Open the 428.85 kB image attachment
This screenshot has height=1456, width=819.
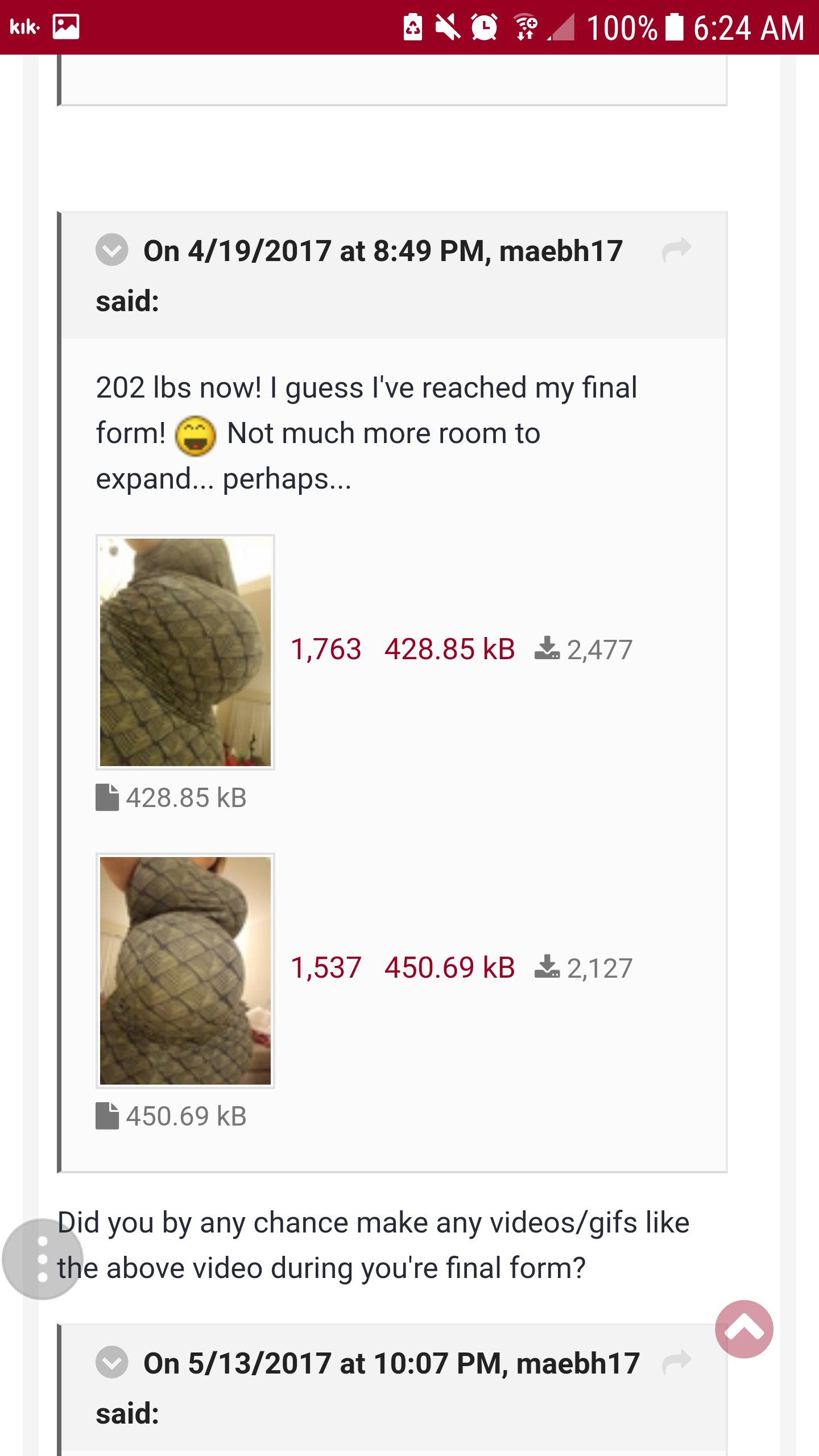[185, 652]
